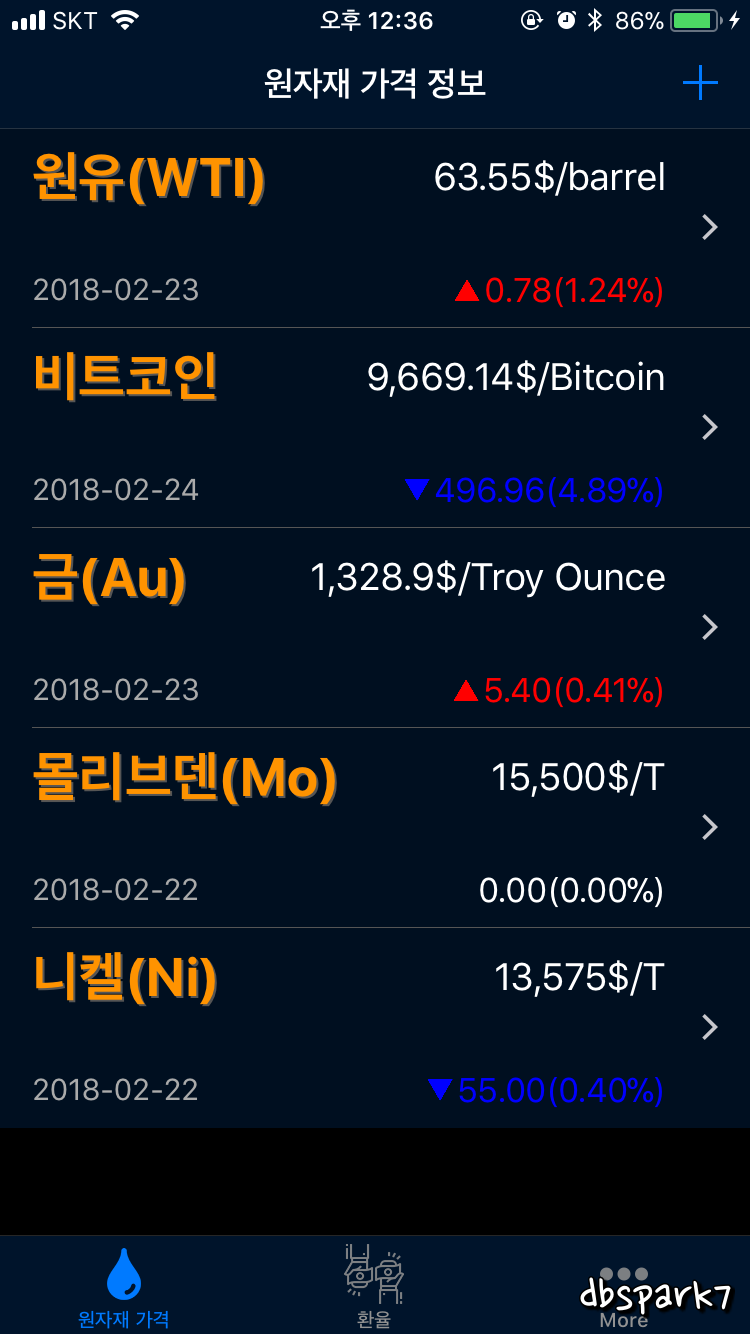This screenshot has width=750, height=1334.
Task: Expand details for 원유(WTI) with the chevron
Action: pyautogui.click(x=709, y=228)
